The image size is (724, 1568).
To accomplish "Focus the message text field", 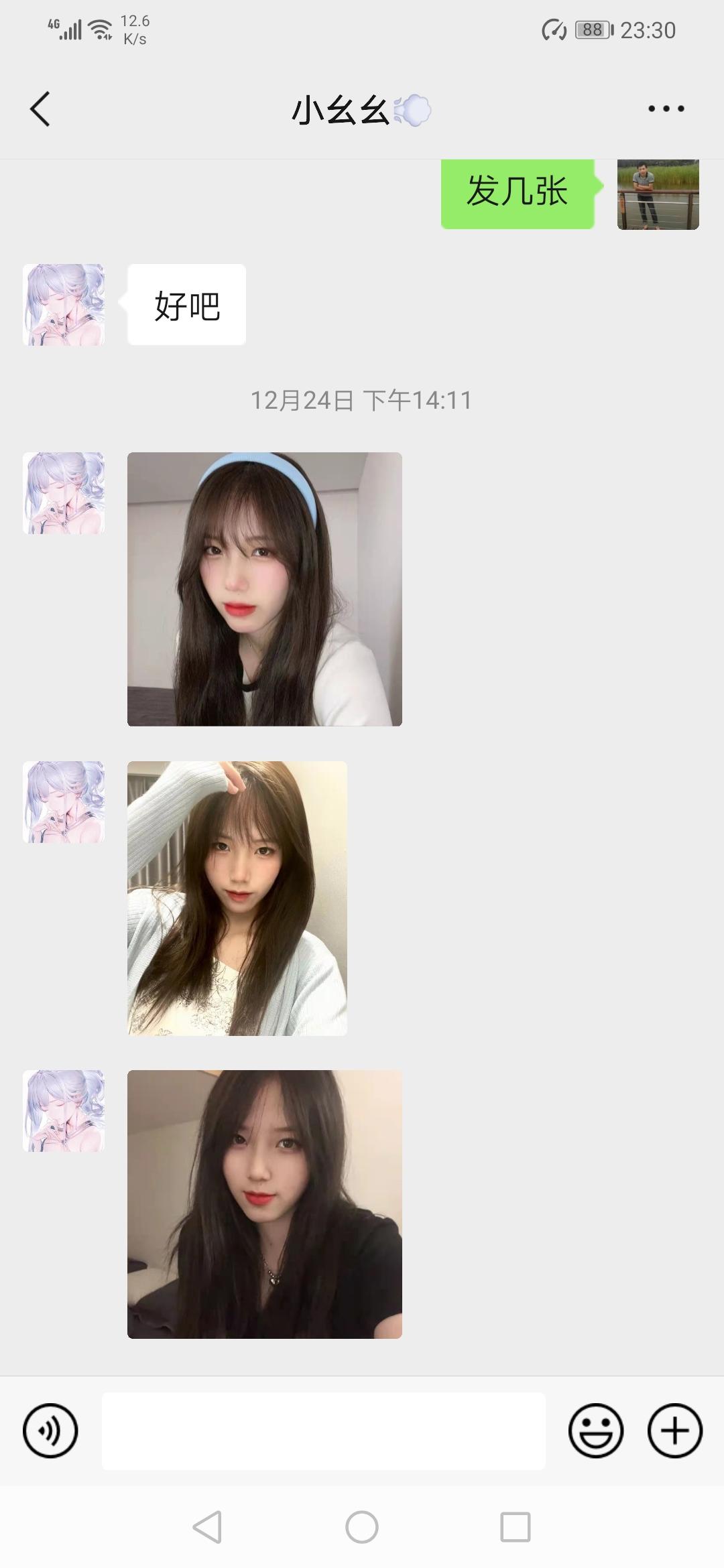I will [x=323, y=1431].
